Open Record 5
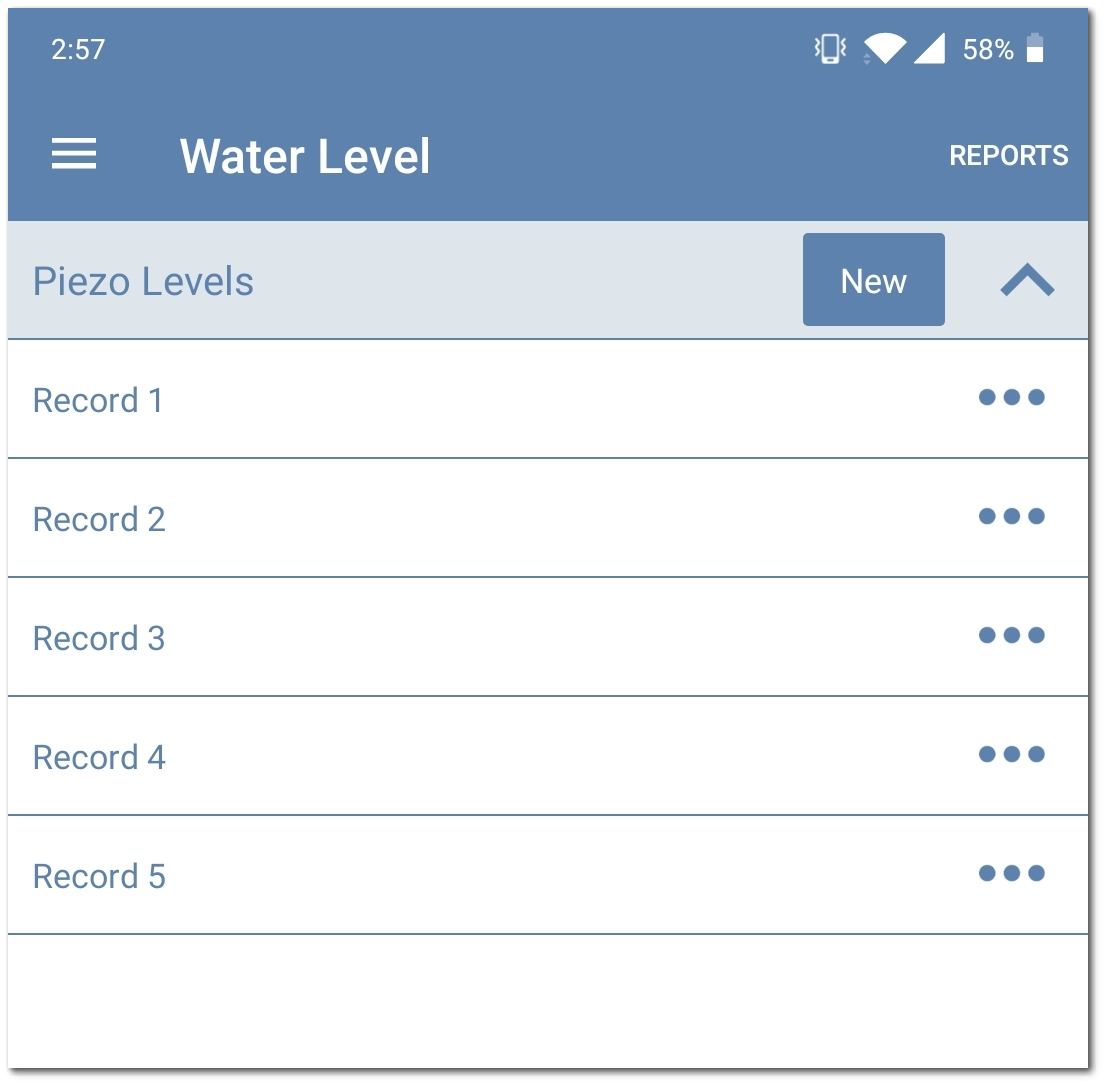This screenshot has width=1104, height=1084. point(99,876)
